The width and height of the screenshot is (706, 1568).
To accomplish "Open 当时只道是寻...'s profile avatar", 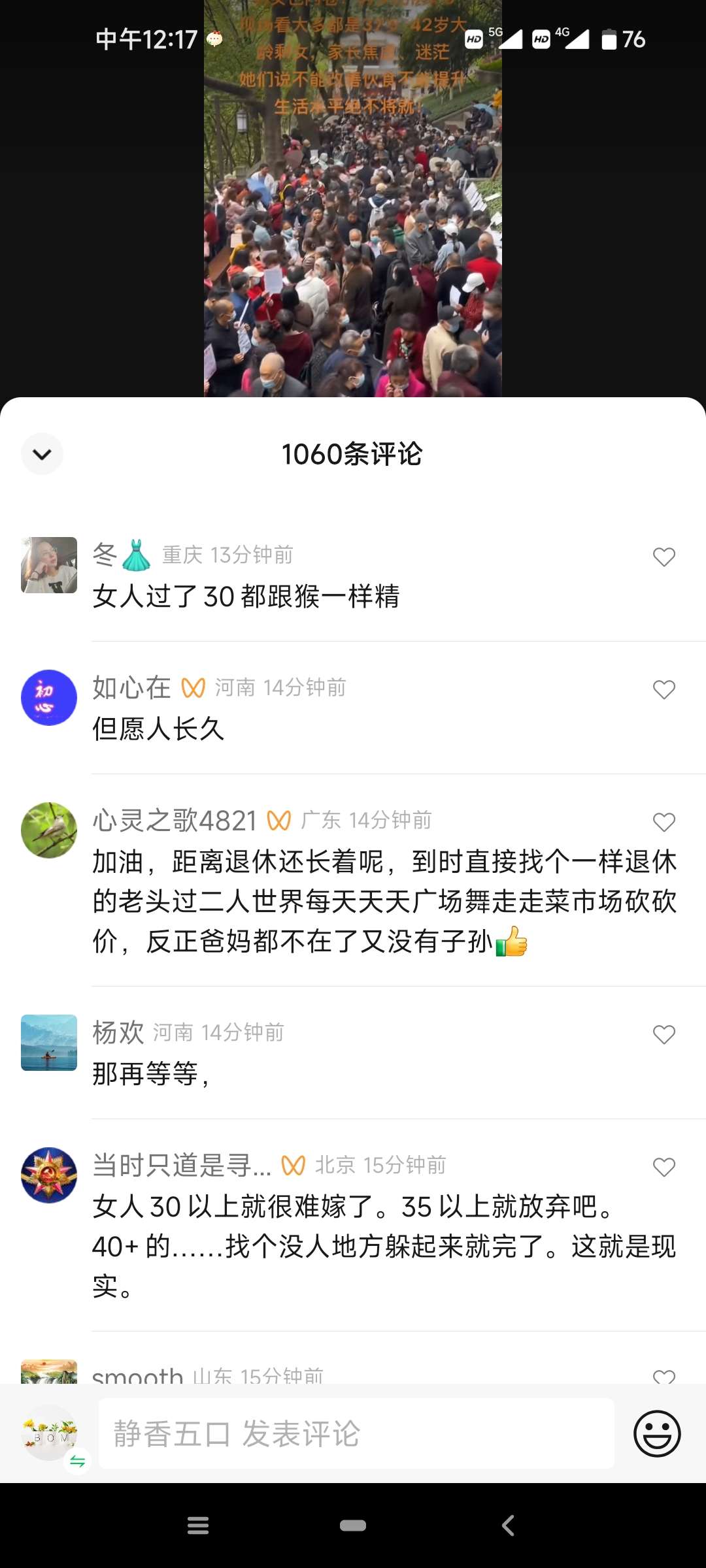I will pyautogui.click(x=49, y=1175).
